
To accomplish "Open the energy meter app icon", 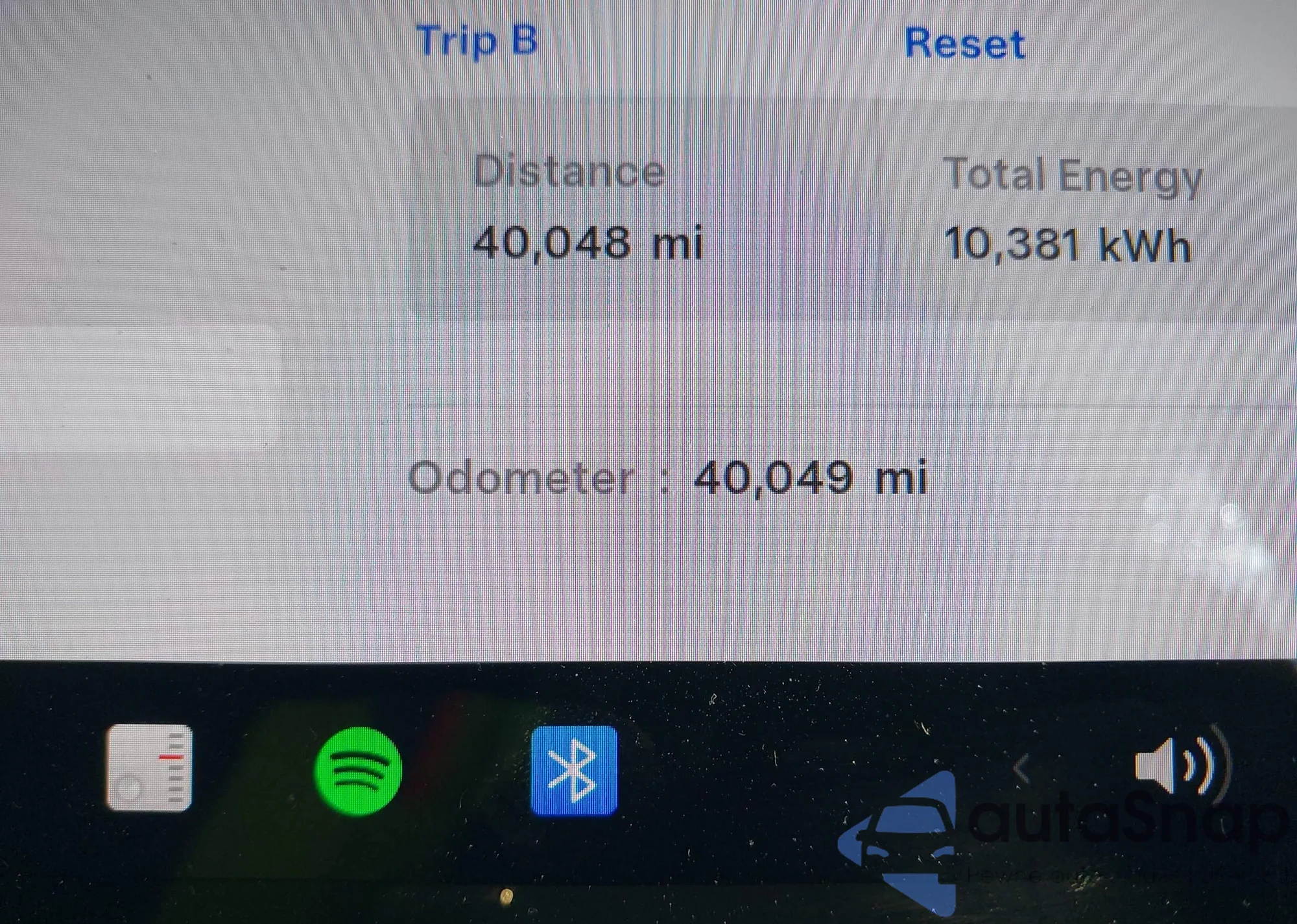I will [150, 768].
